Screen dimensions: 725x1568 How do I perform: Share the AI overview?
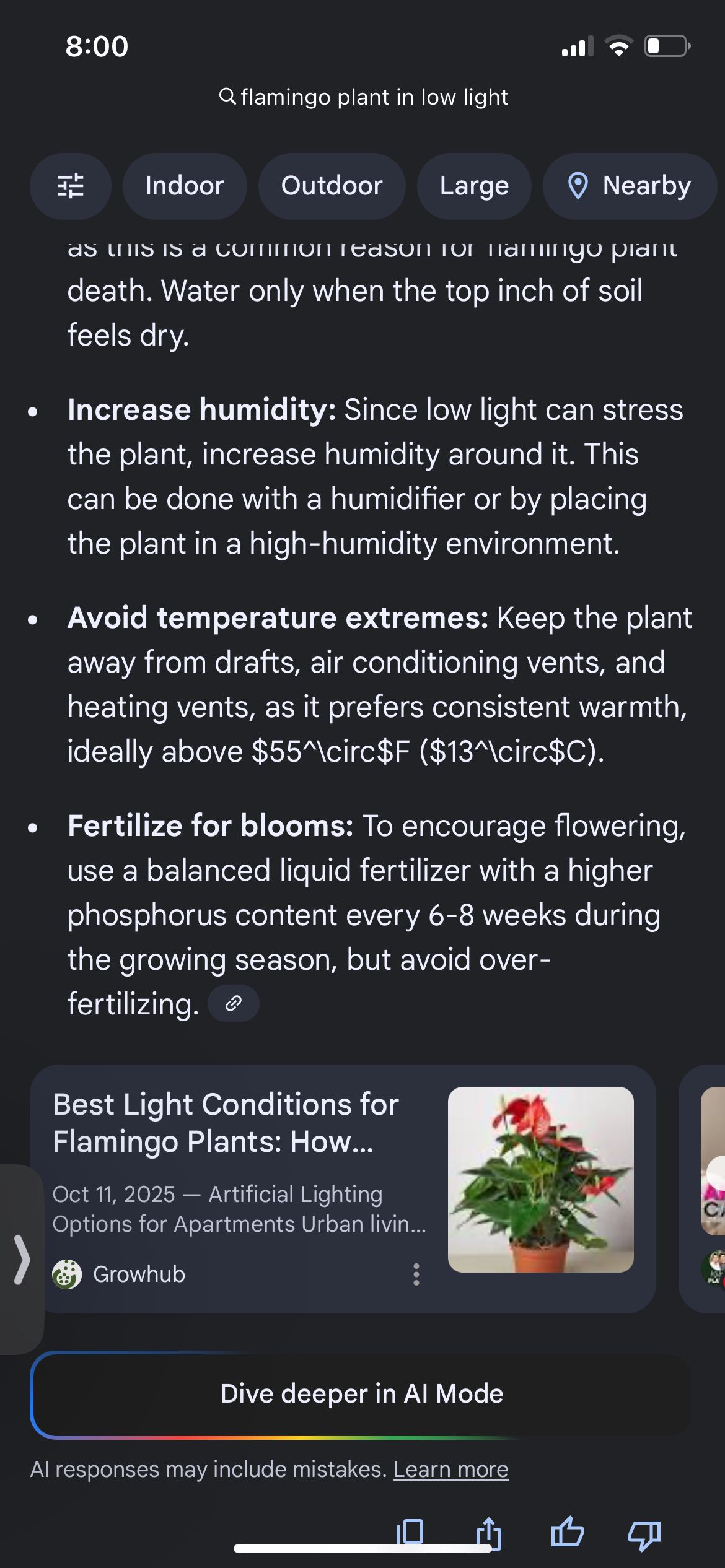489,1533
